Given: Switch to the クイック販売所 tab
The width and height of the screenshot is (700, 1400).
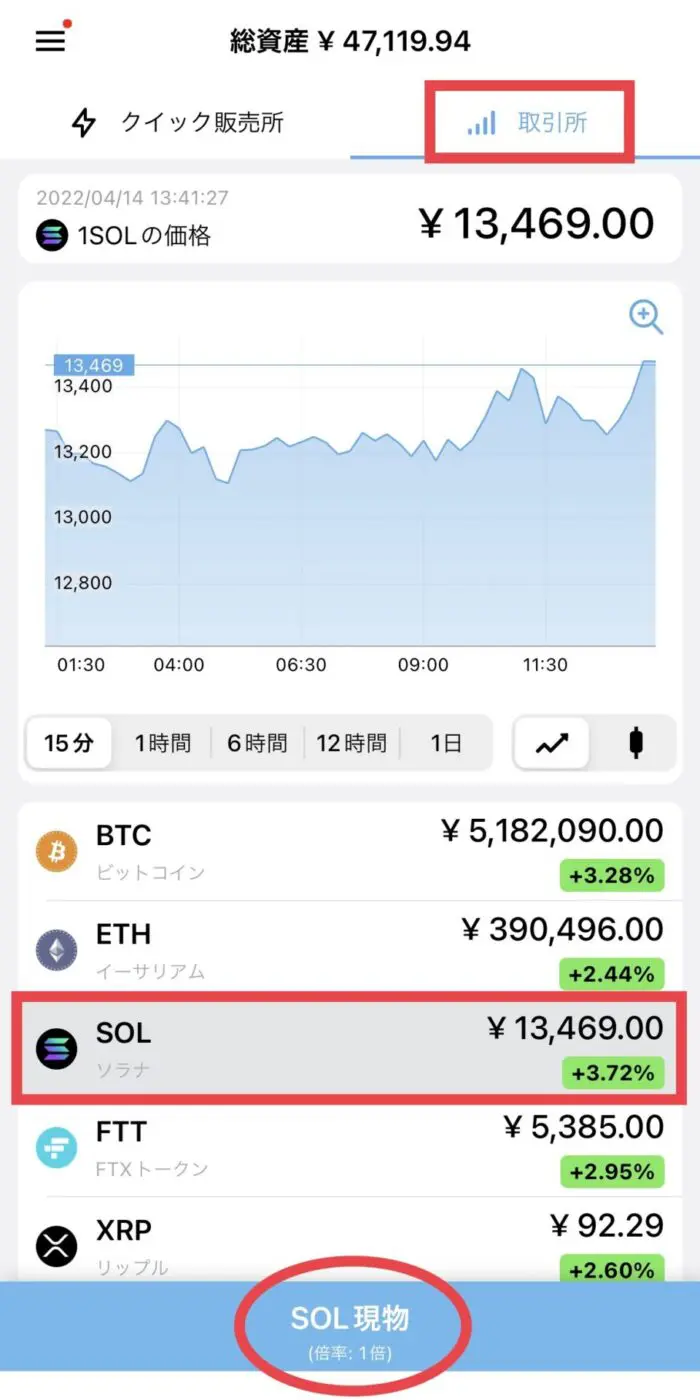Looking at the screenshot, I should pyautogui.click(x=175, y=123).
